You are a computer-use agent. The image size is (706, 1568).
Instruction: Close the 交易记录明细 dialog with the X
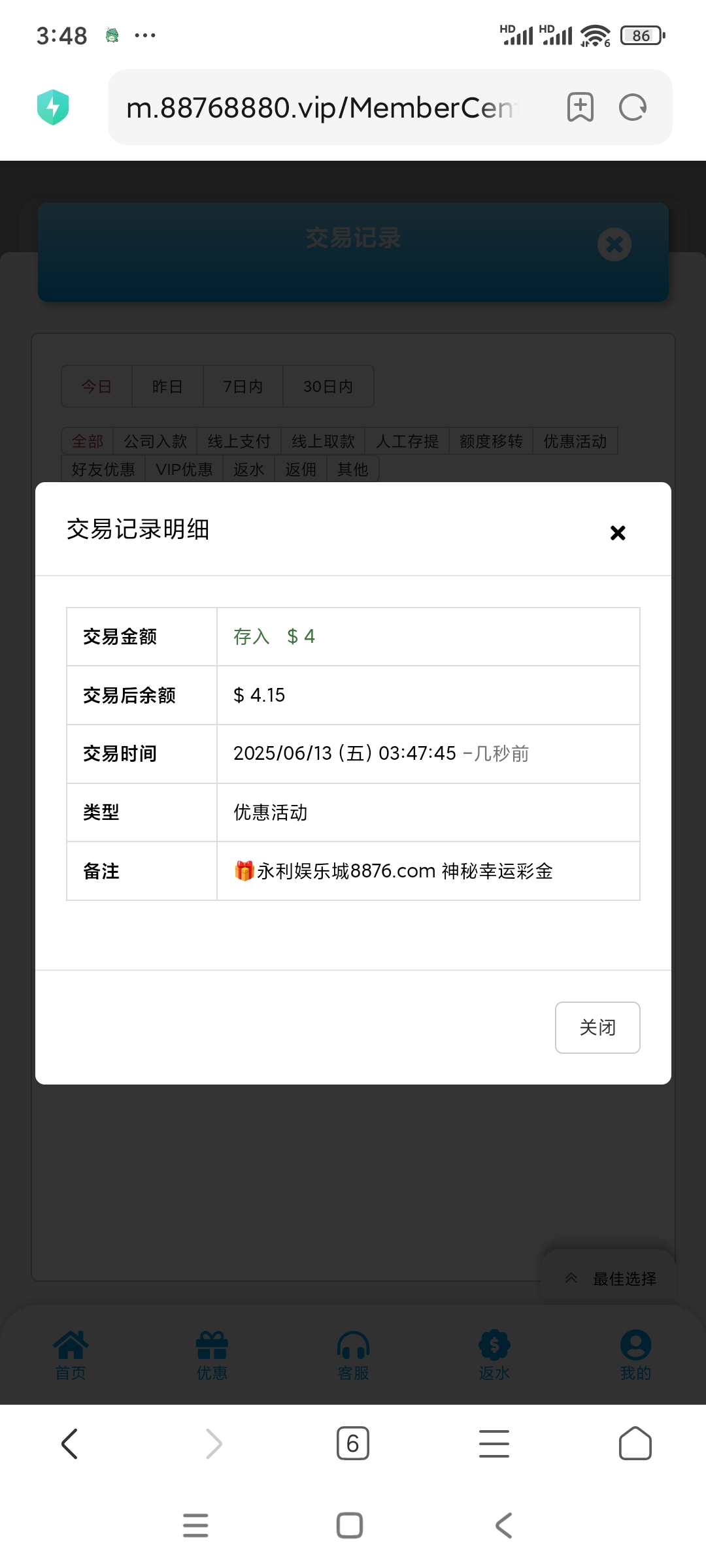(x=617, y=532)
